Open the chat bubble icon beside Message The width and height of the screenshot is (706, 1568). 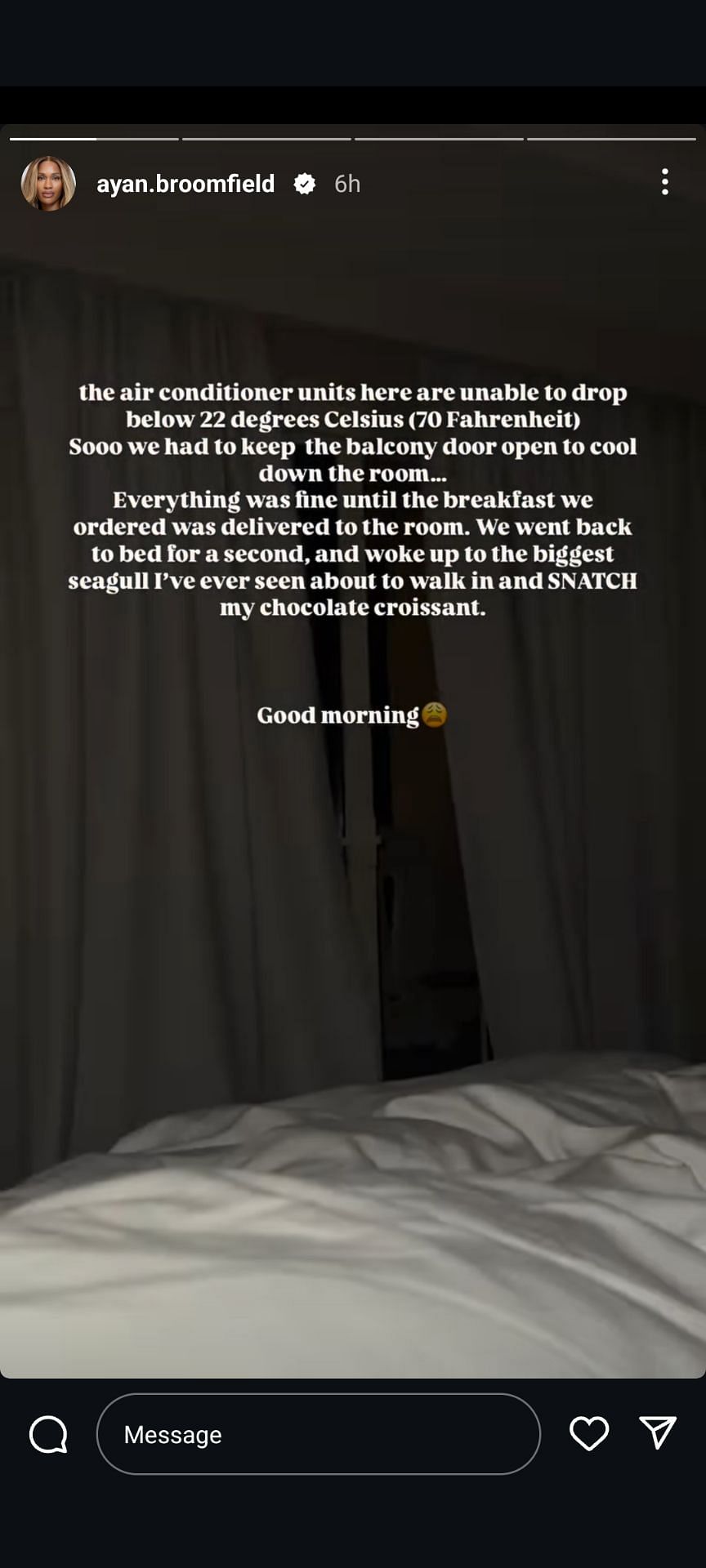point(48,1434)
